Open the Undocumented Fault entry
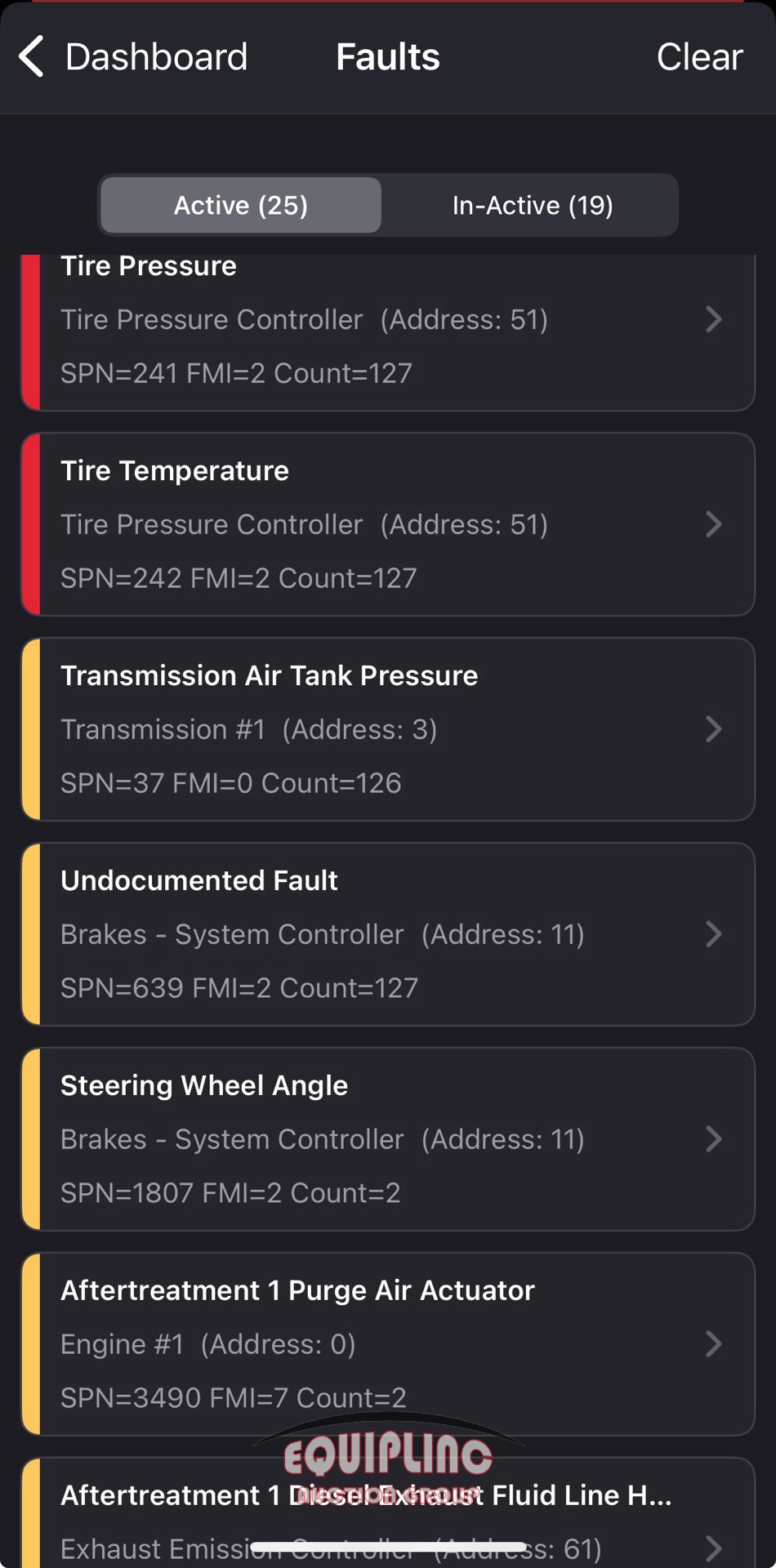Viewport: 776px width, 1568px height. pyautogui.click(x=388, y=934)
